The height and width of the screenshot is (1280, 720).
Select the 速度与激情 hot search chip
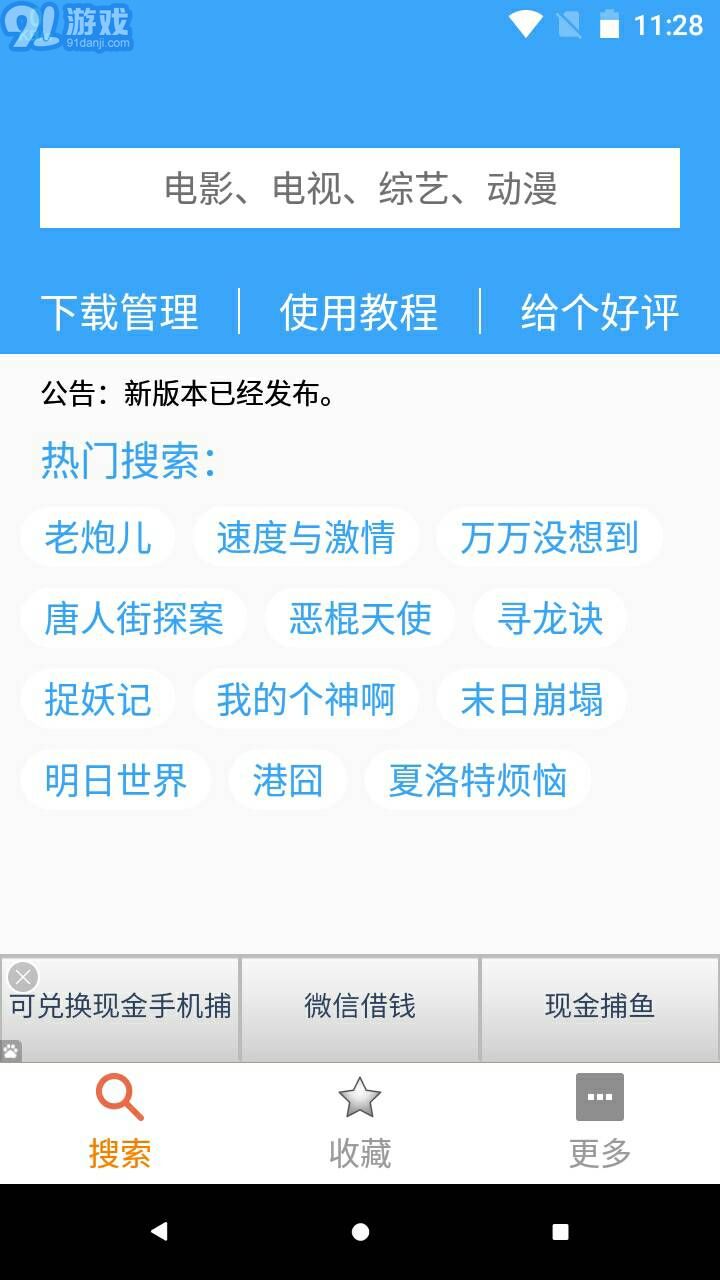point(305,538)
